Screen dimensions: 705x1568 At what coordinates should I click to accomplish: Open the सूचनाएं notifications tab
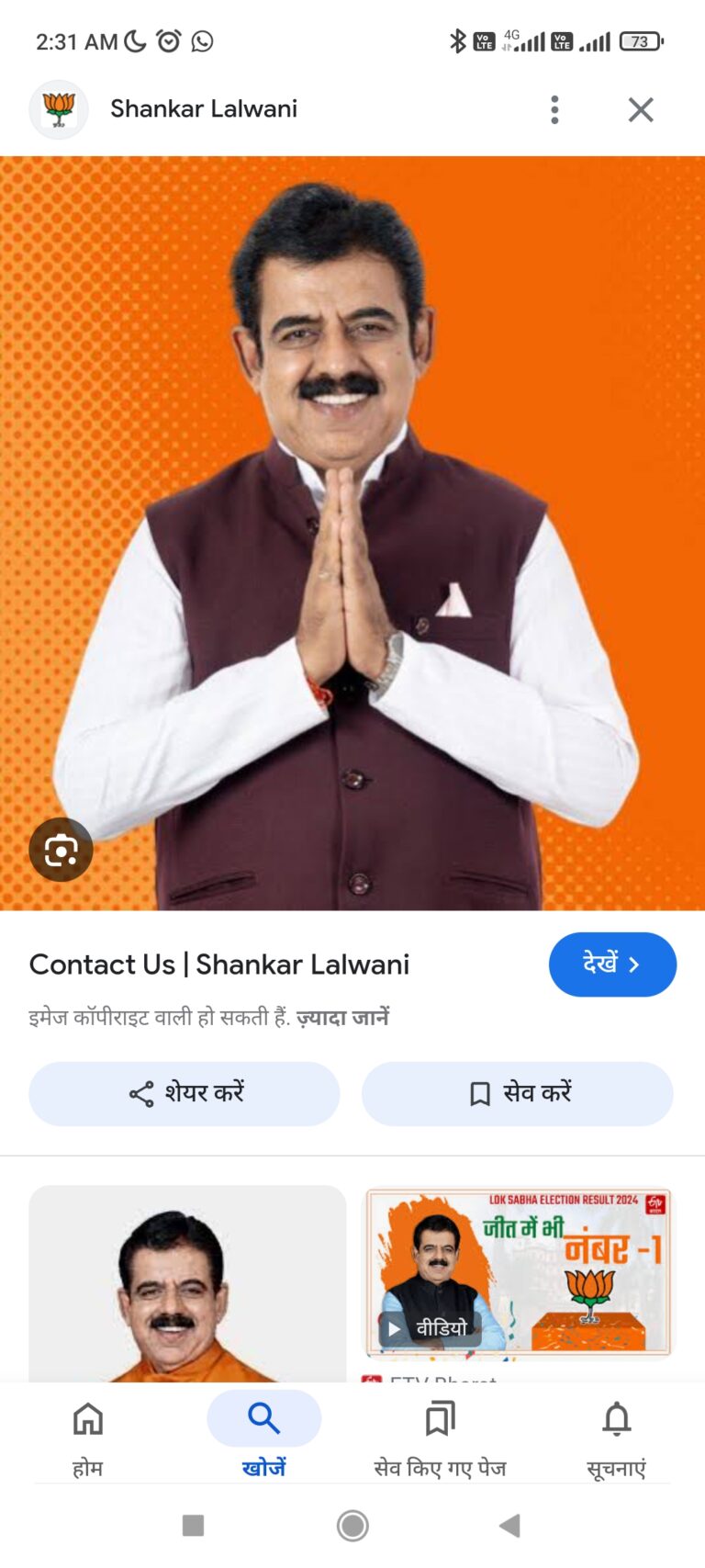[x=616, y=1434]
